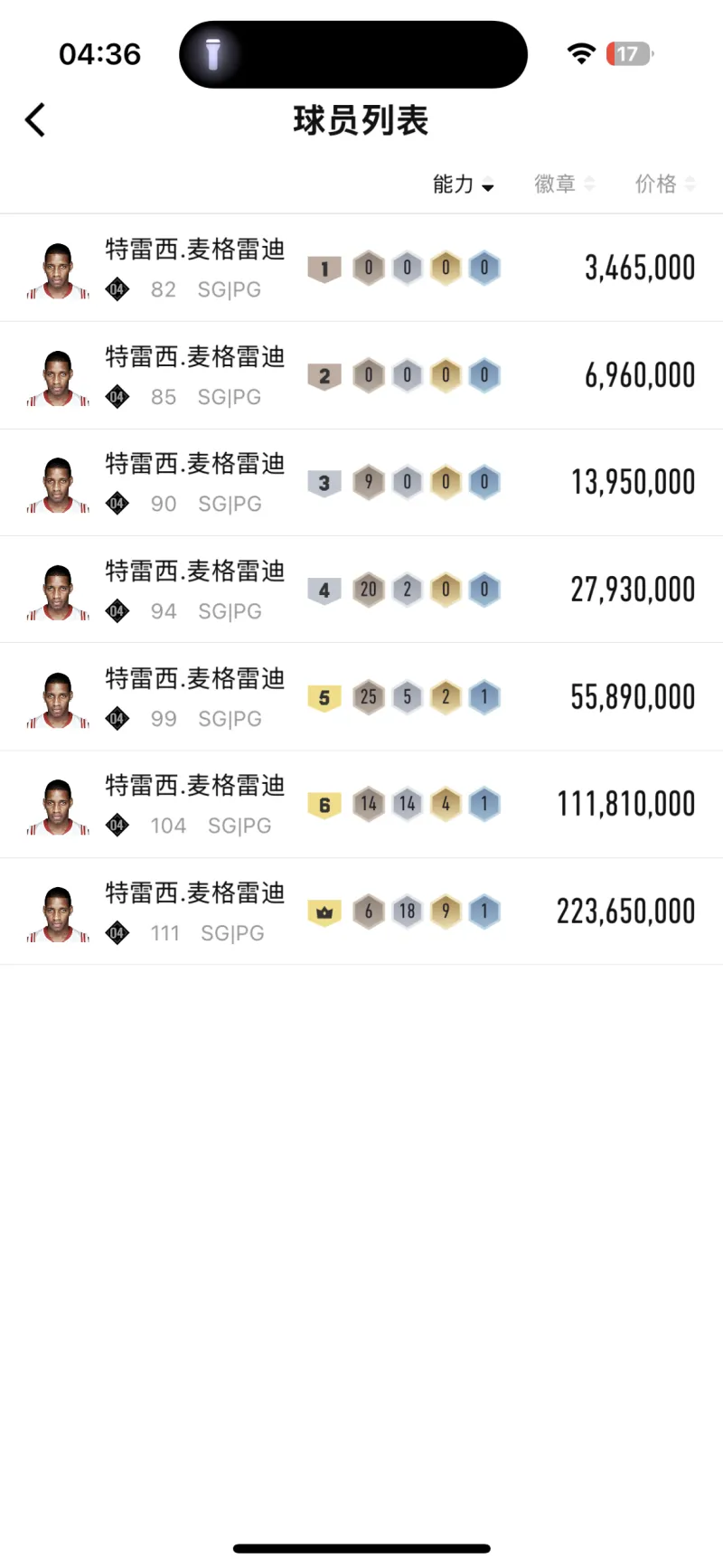Sort the list by 徽章

564,184
